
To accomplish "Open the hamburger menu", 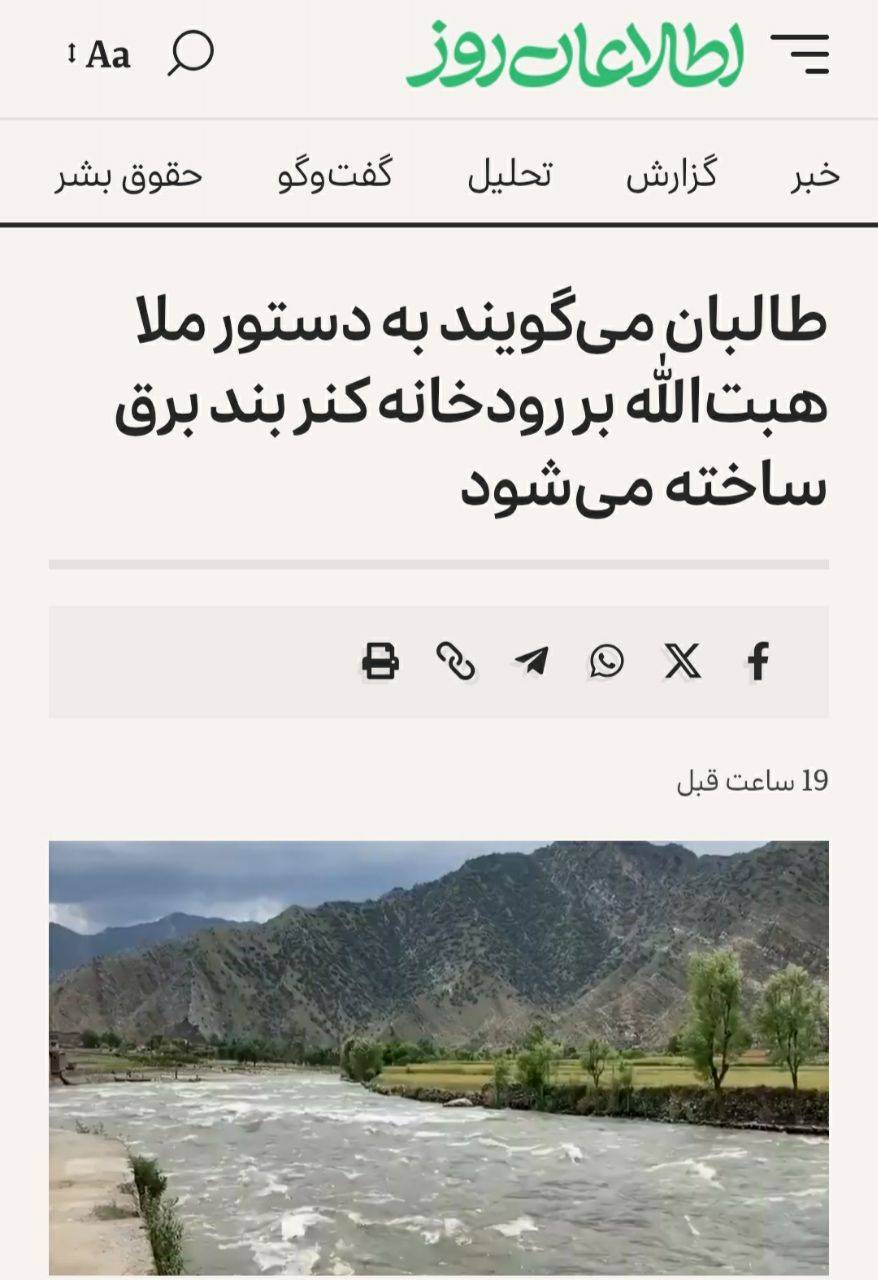I will point(800,53).
